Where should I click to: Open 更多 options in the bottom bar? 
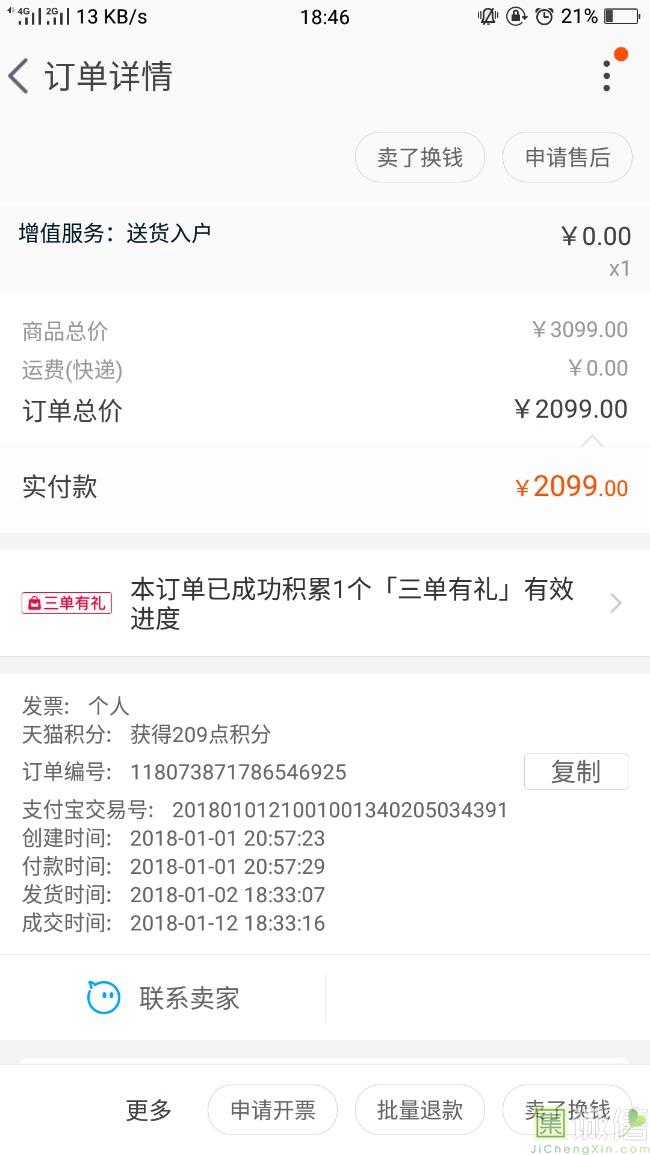click(148, 1109)
